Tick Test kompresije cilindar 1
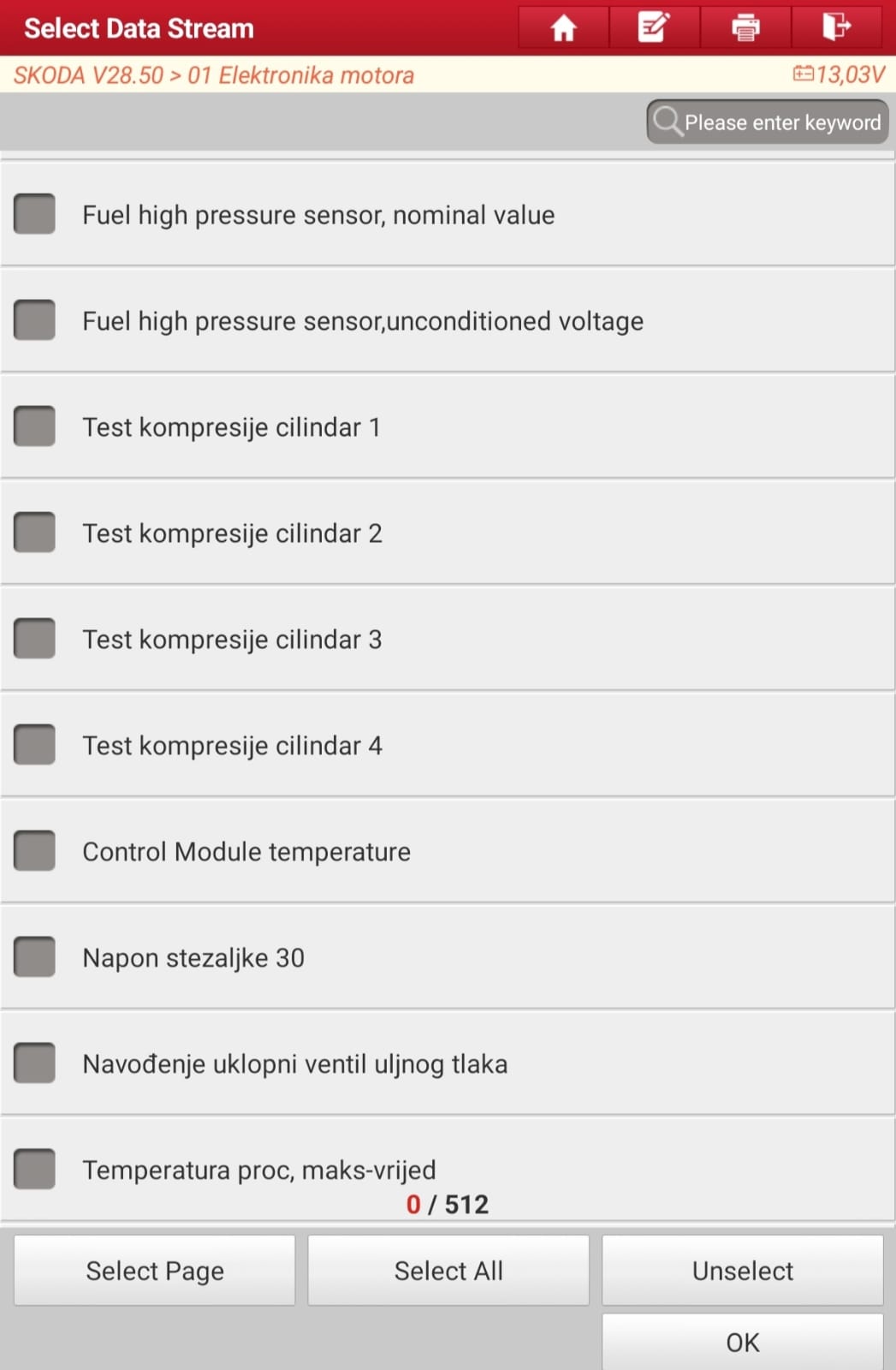896x1370 pixels. [x=35, y=426]
